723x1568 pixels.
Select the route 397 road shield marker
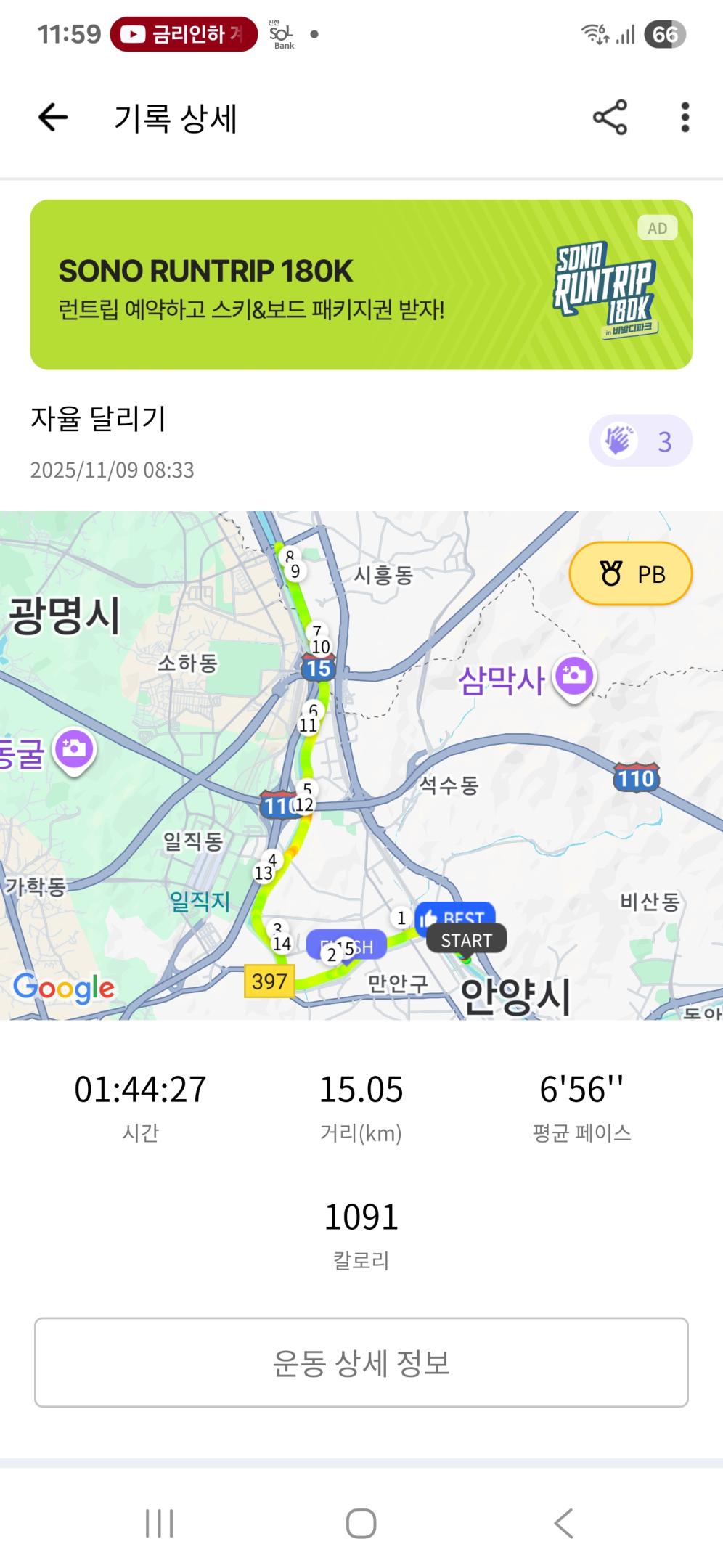[269, 981]
